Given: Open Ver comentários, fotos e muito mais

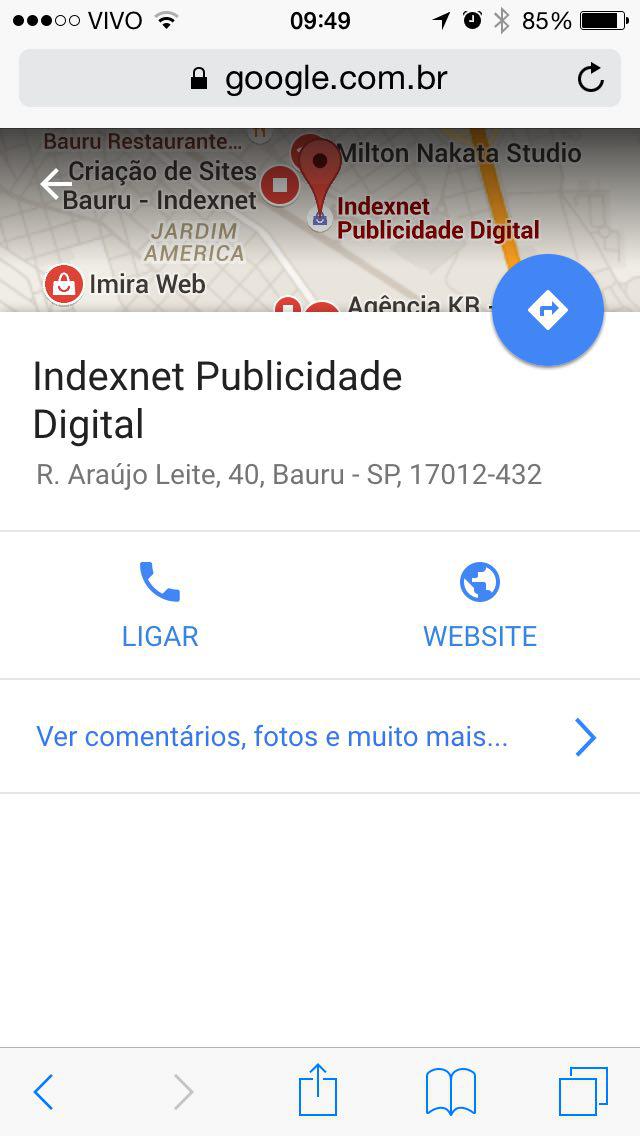Looking at the screenshot, I should [x=320, y=737].
